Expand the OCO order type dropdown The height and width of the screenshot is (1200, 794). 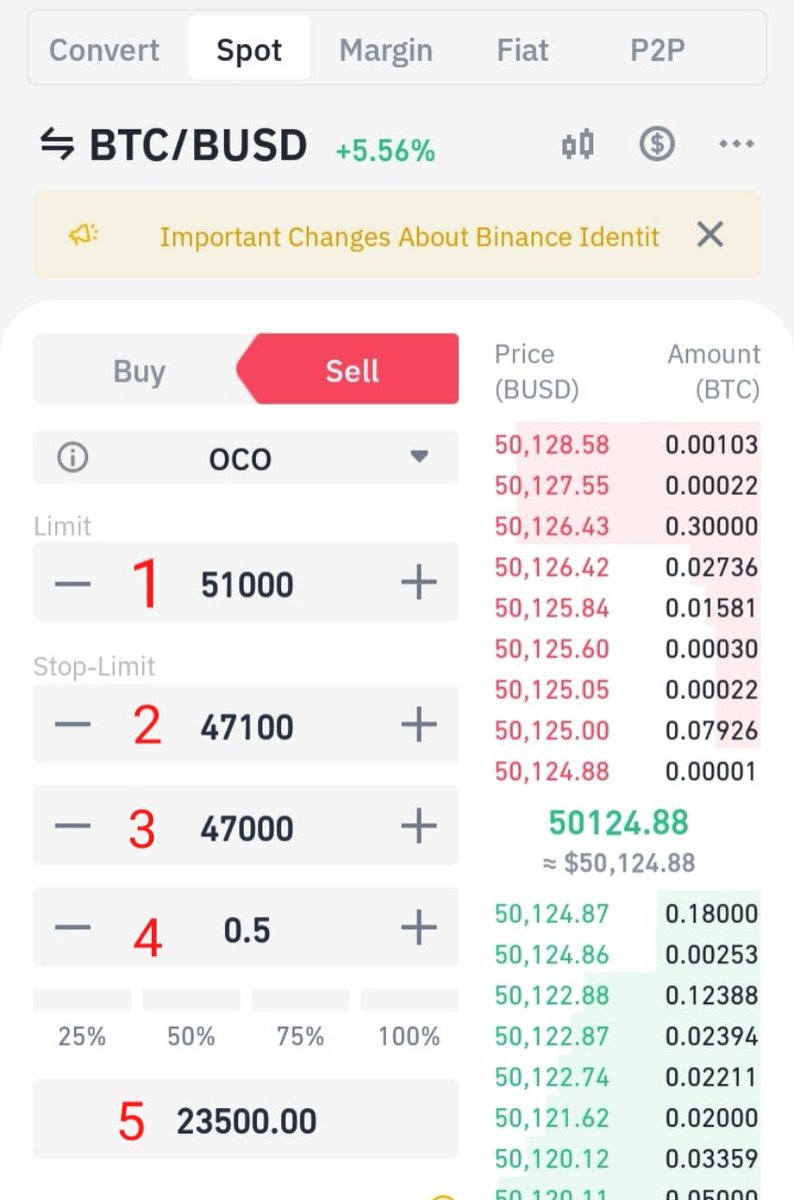[x=419, y=458]
